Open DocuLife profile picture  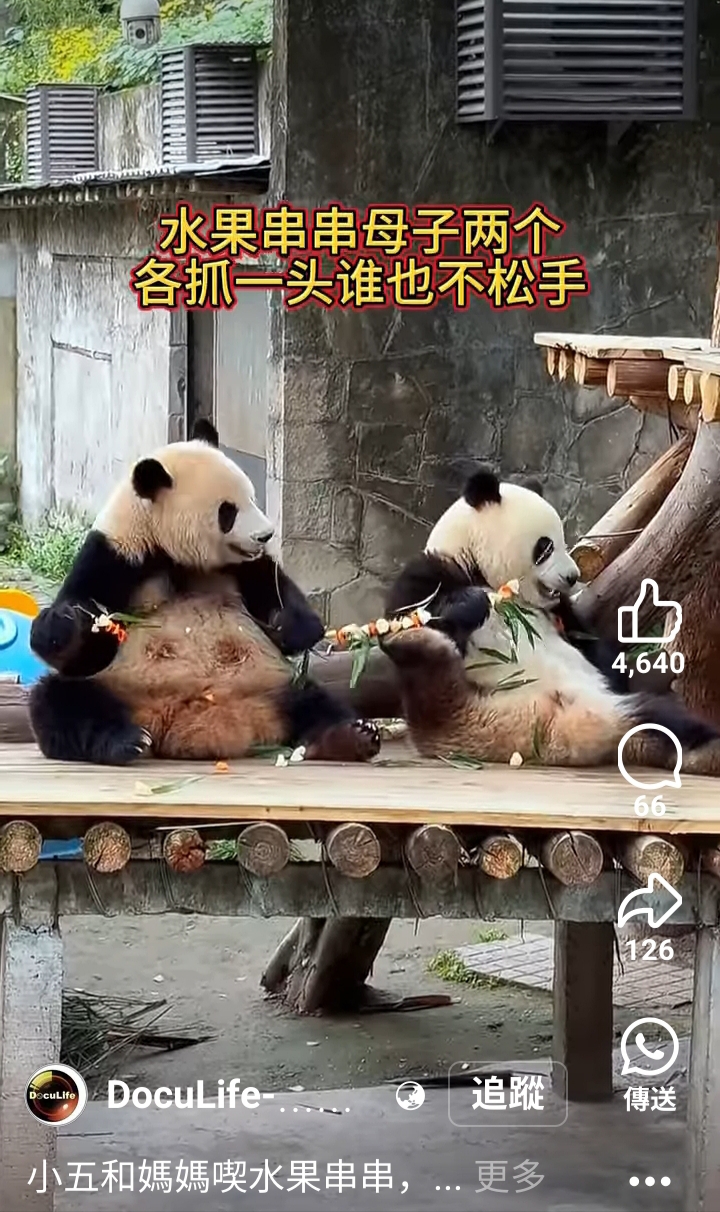(56, 1095)
